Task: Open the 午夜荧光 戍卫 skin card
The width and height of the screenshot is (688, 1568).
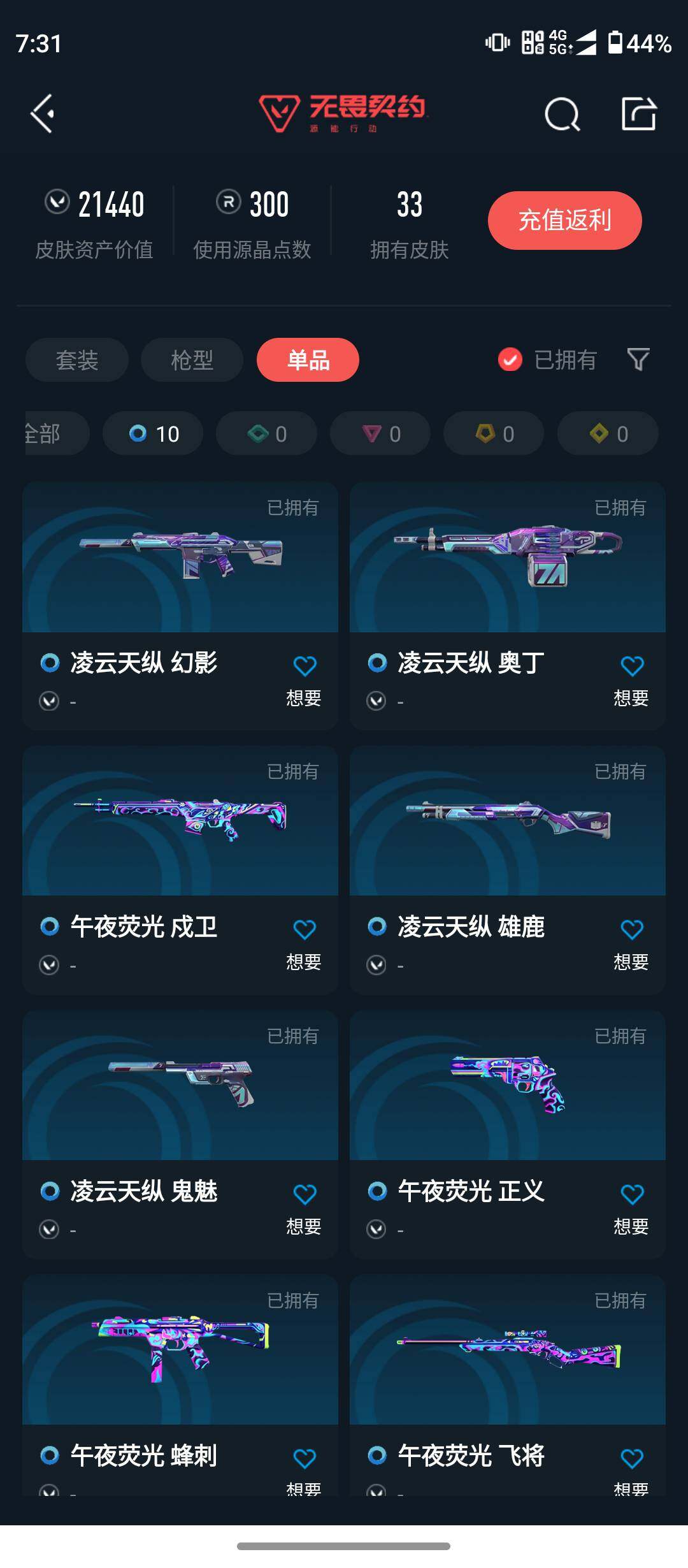Action: tap(180, 870)
